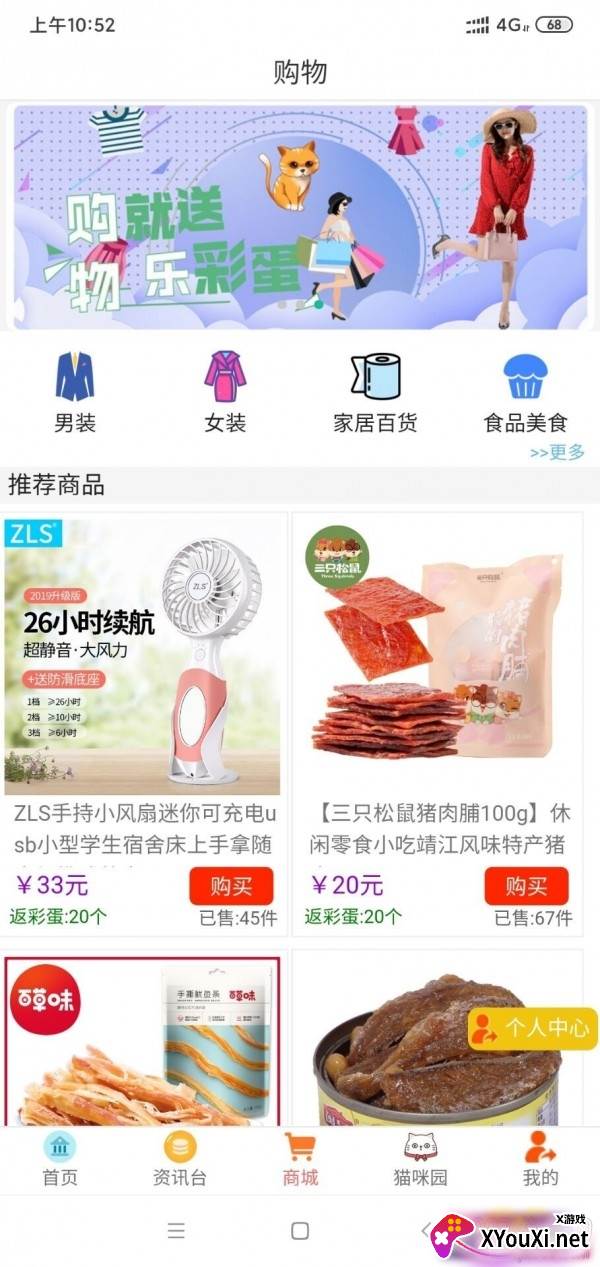Screen dimensions: 600x1267
Task: Switch to the 资讯台 tab
Action: [x=180, y=1160]
